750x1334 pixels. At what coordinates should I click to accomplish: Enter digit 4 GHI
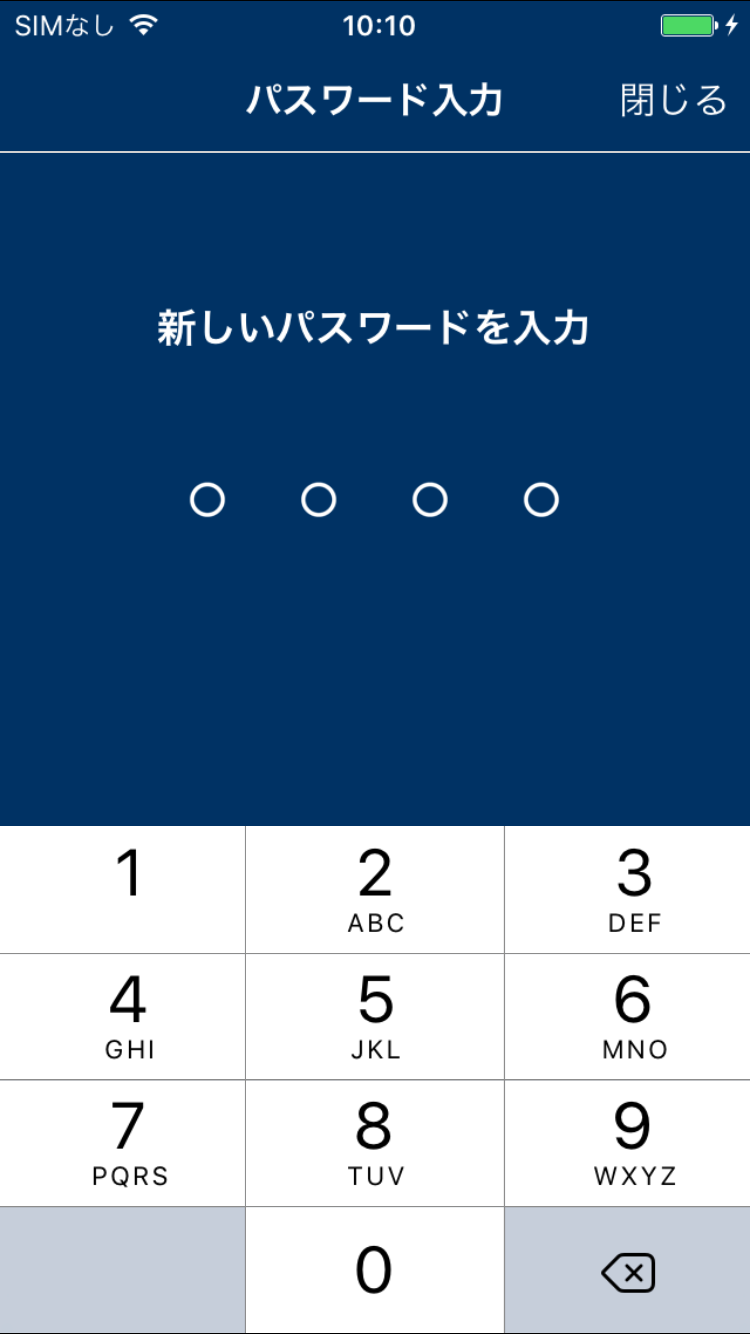click(x=122, y=1017)
